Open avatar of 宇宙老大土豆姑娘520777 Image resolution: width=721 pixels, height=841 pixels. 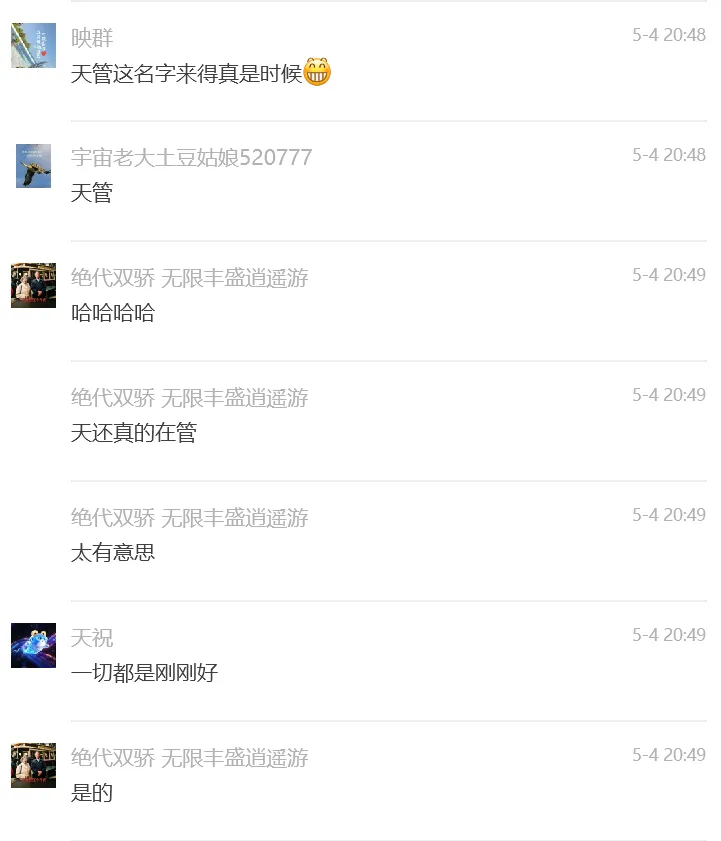coord(33,166)
